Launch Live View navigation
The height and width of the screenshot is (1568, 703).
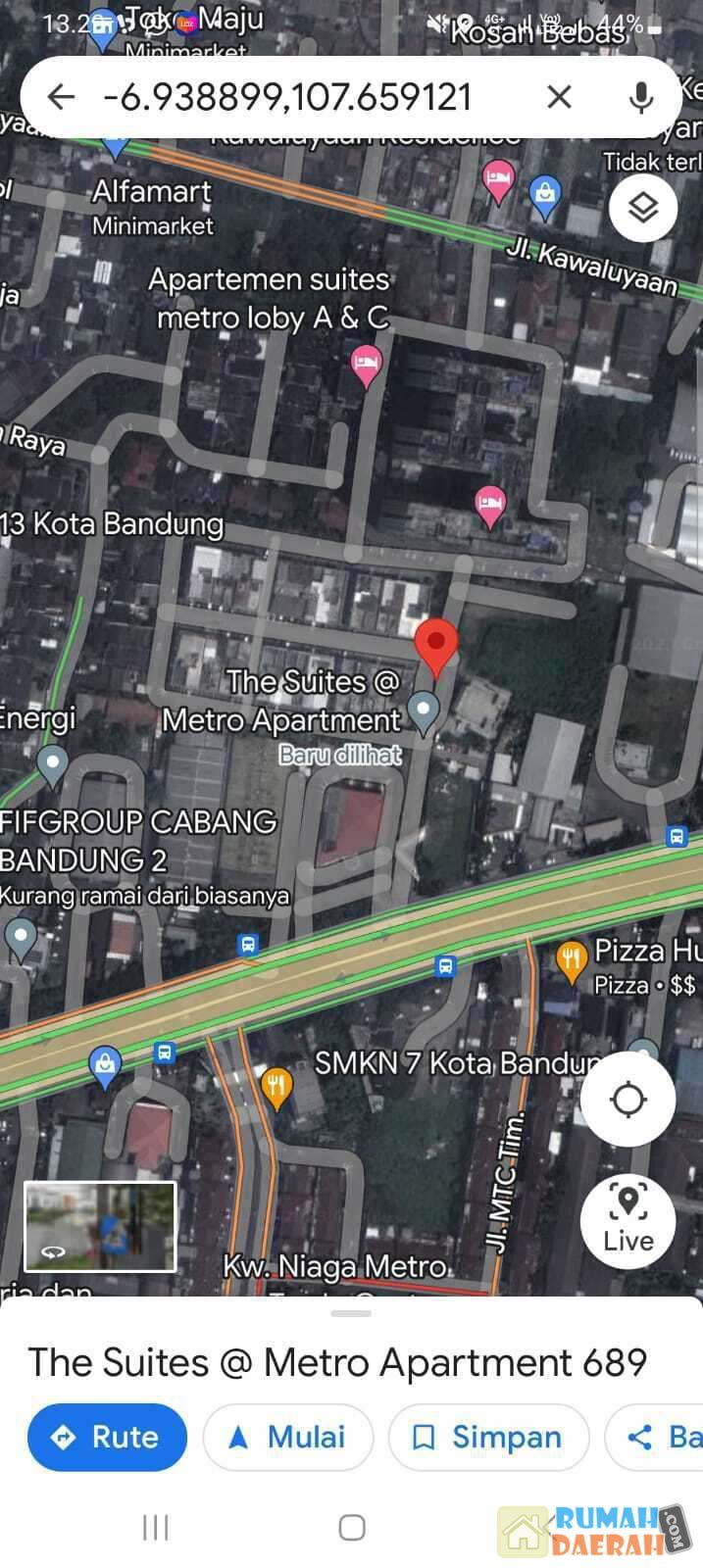(x=628, y=1220)
